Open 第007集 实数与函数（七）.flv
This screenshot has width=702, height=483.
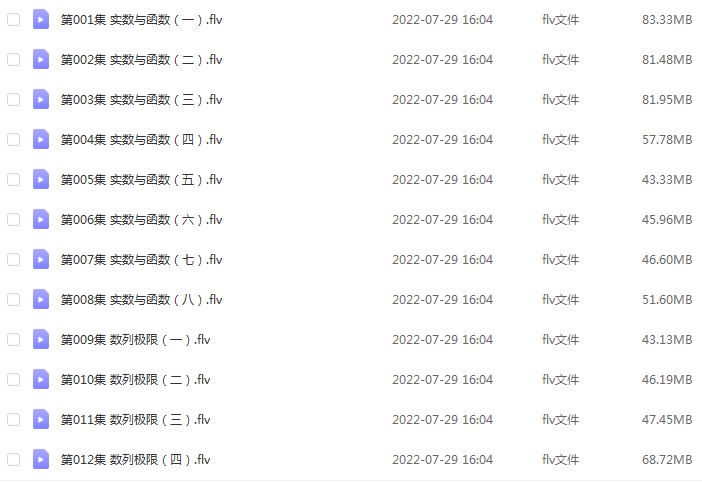pyautogui.click(x=141, y=260)
